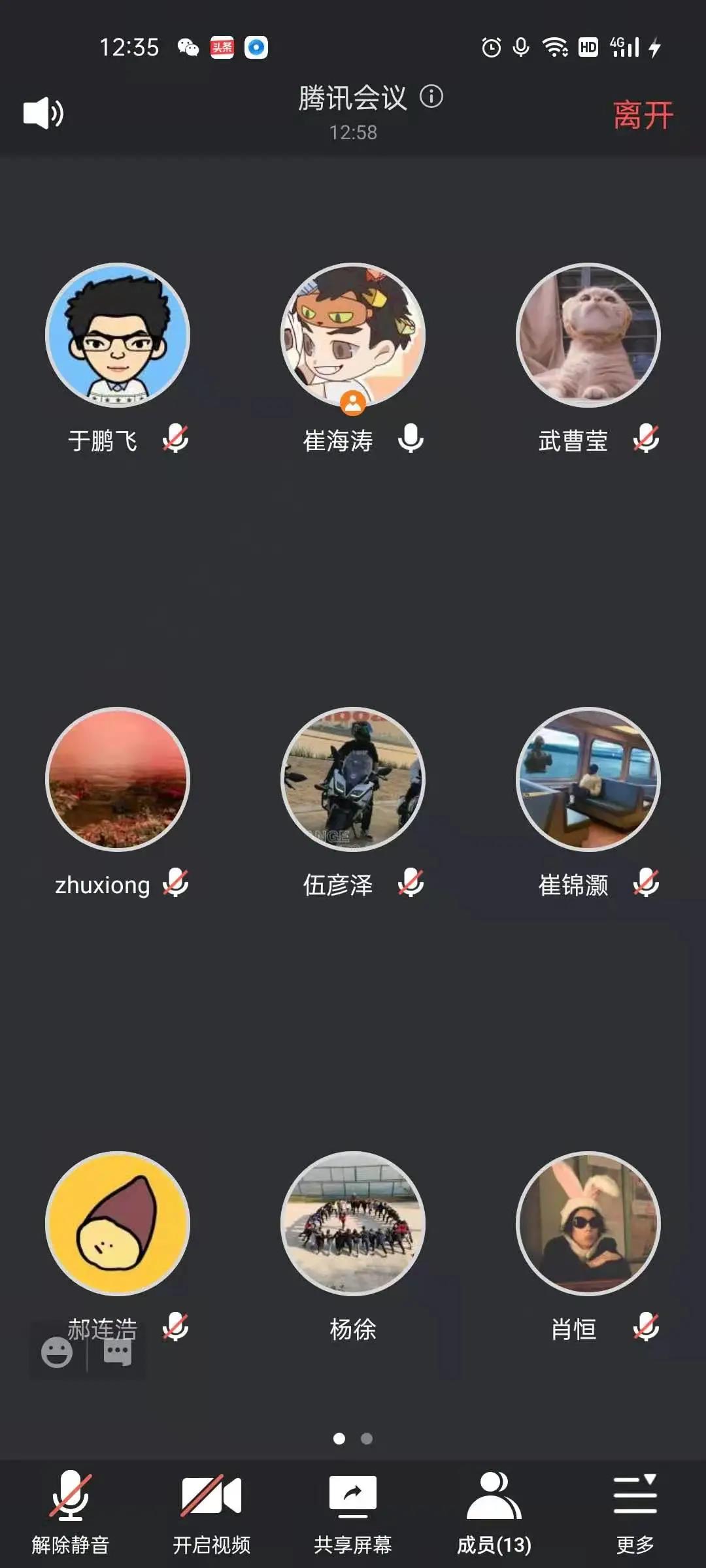
Task: Open the emoji reactions button
Action: [x=57, y=1352]
